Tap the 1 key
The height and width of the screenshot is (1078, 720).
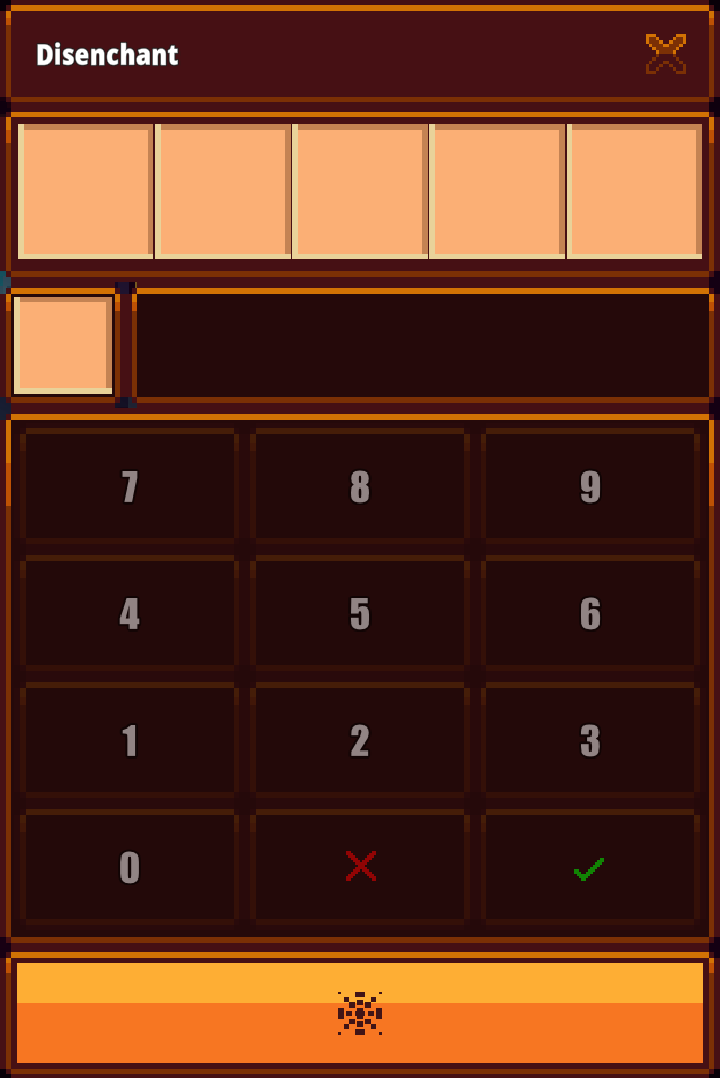pyautogui.click(x=130, y=740)
